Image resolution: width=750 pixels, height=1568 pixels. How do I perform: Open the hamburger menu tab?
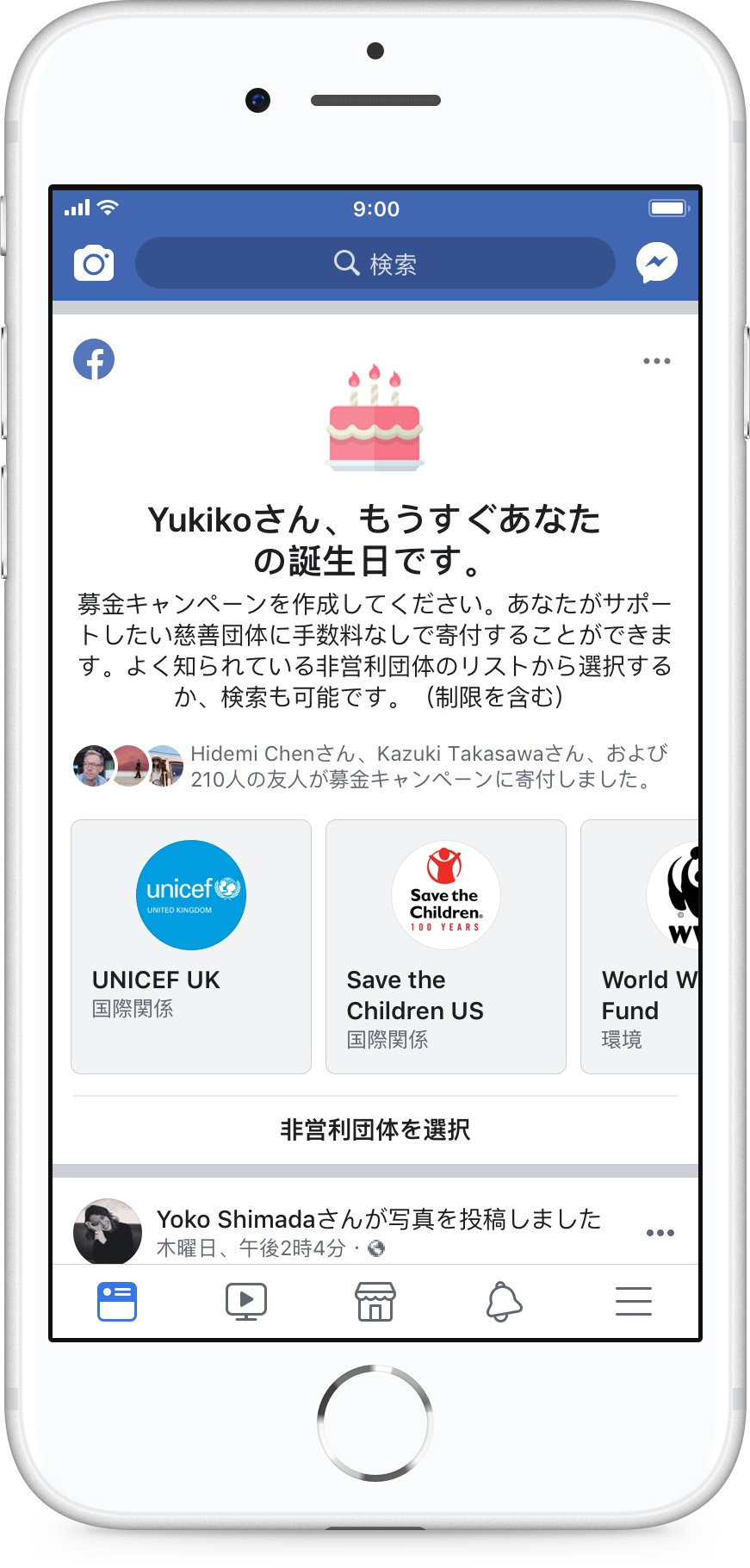tap(634, 1301)
